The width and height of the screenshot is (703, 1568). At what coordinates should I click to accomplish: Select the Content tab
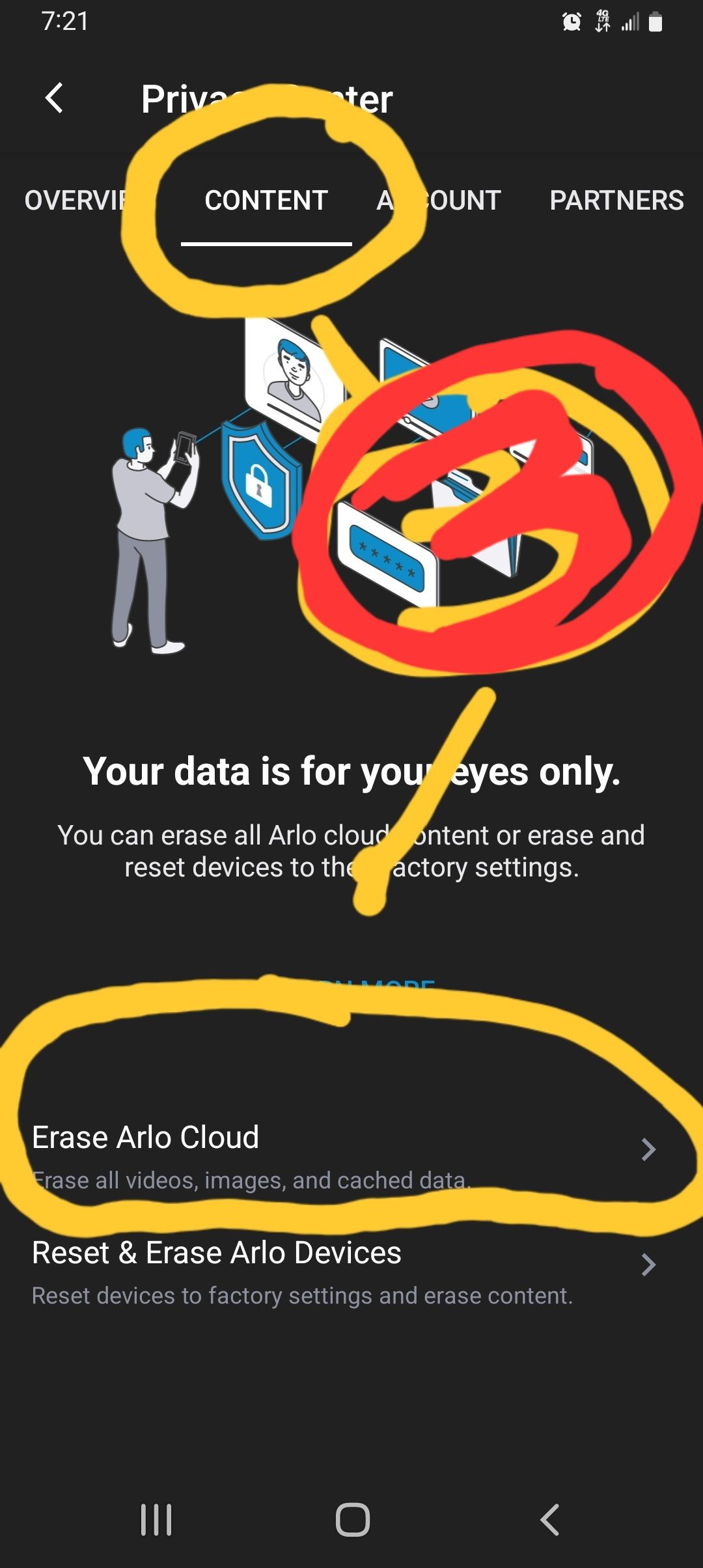click(x=266, y=201)
